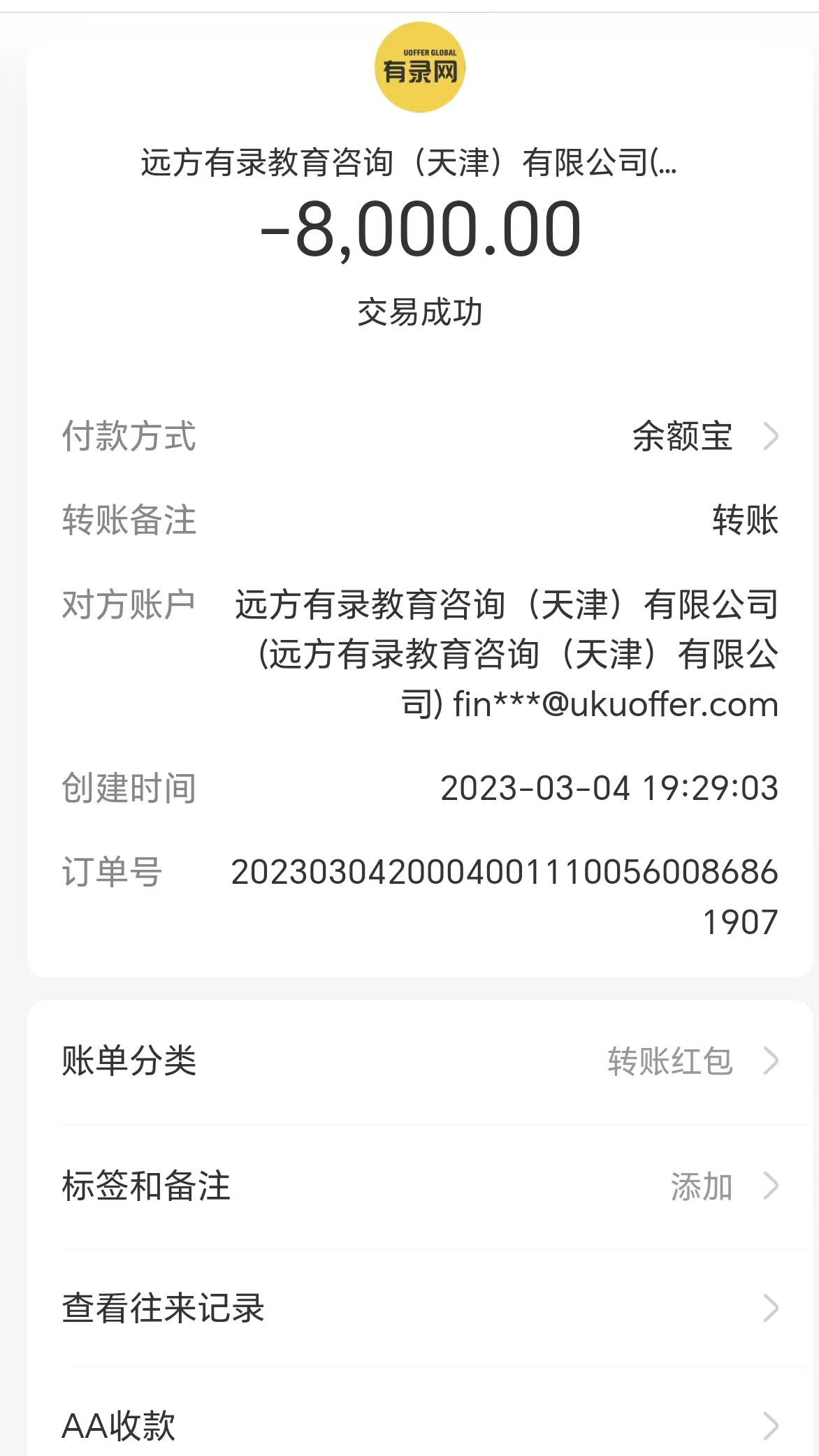Open 账单分类 bill category row
This screenshot has height=1456, width=819.
coord(419,1061)
